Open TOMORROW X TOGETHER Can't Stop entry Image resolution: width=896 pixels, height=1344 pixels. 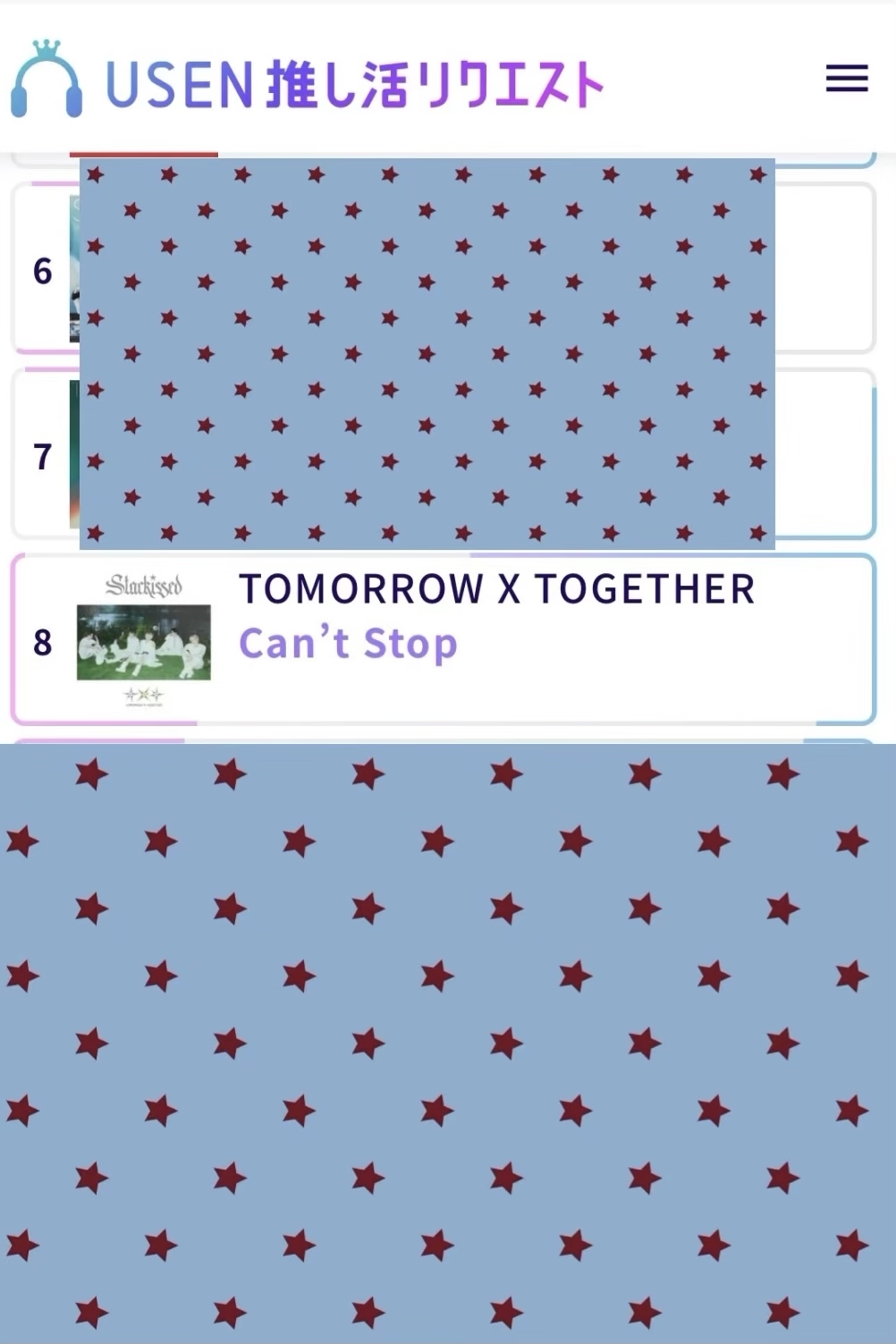point(496,617)
